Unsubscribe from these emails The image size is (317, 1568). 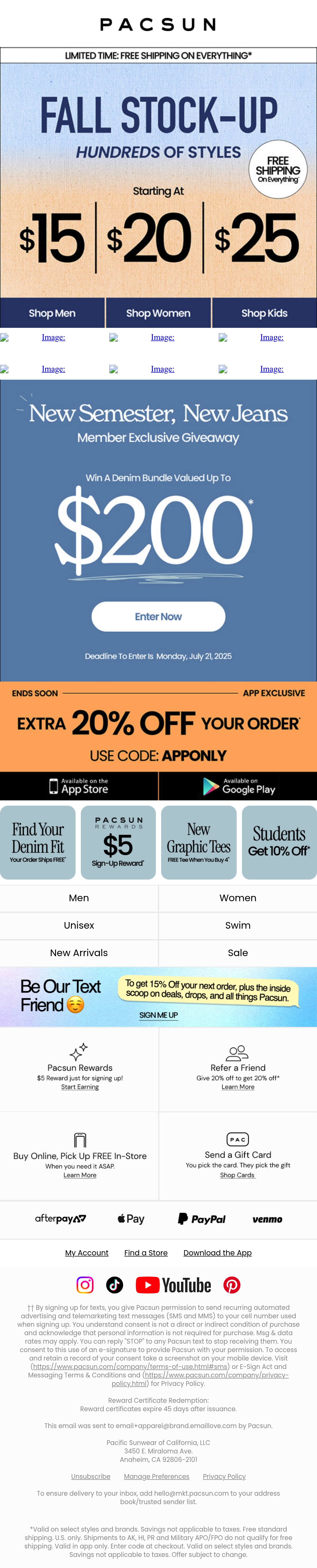click(91, 1476)
